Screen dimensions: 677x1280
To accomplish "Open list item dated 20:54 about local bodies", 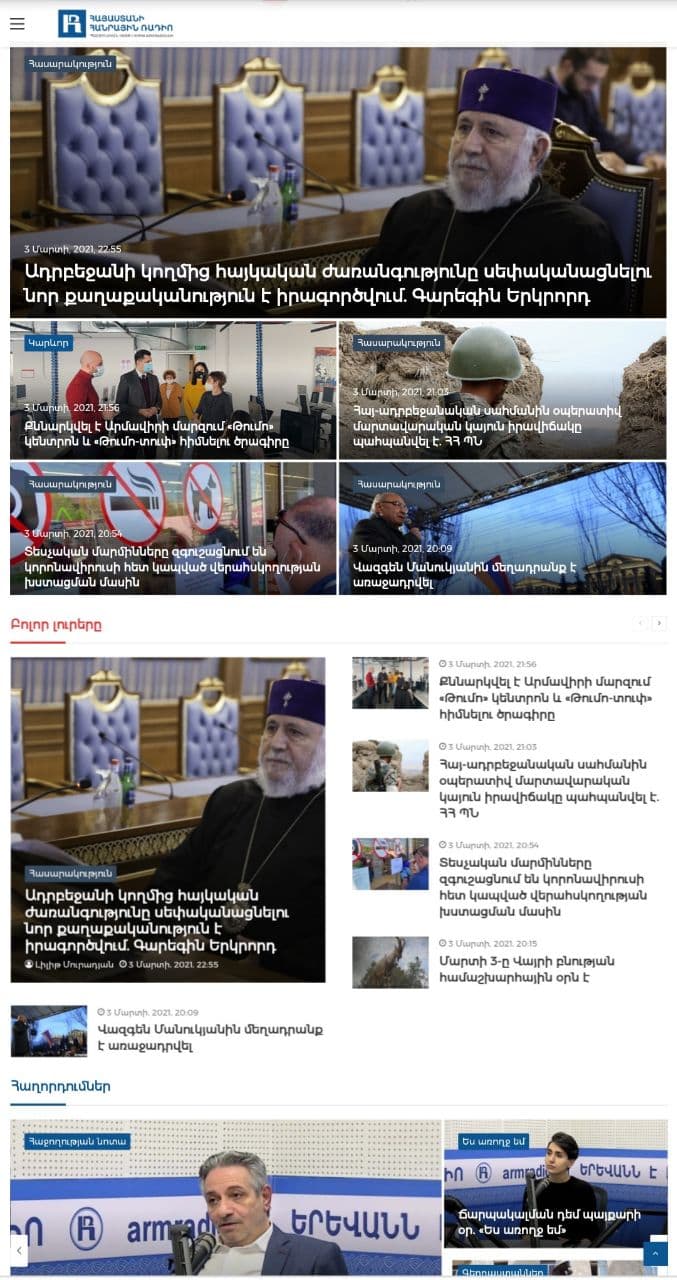I will pyautogui.click(x=545, y=886).
